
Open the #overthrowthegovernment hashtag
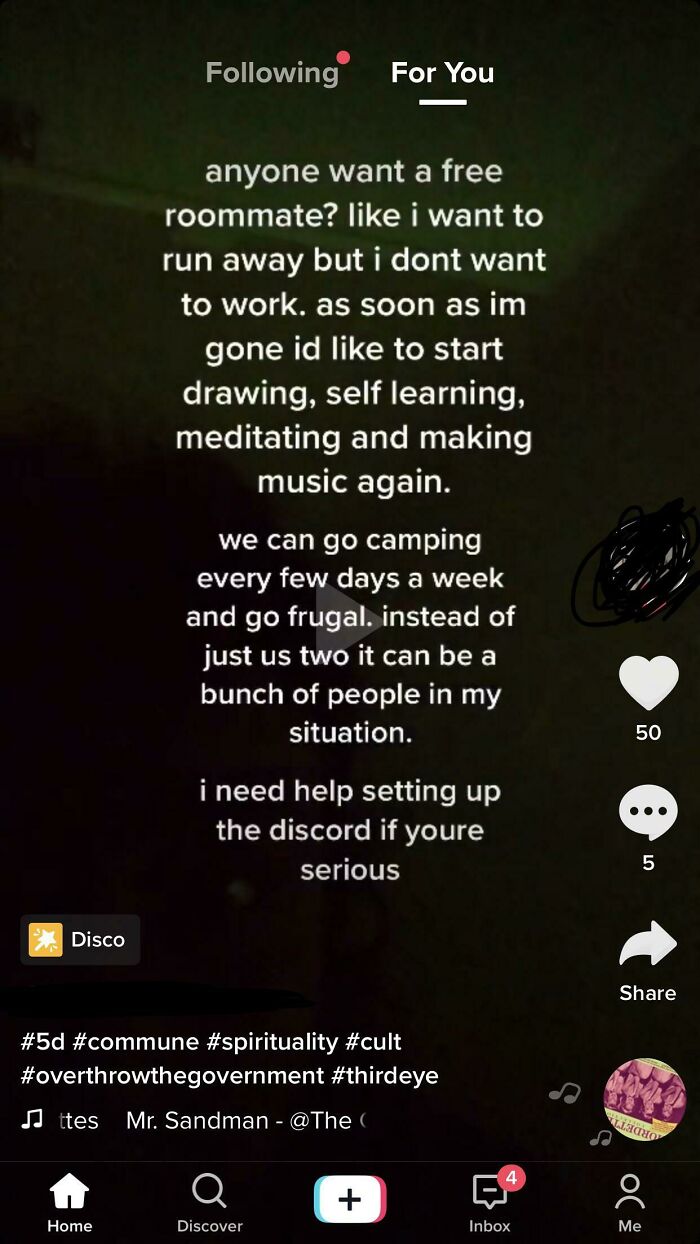tap(172, 1076)
